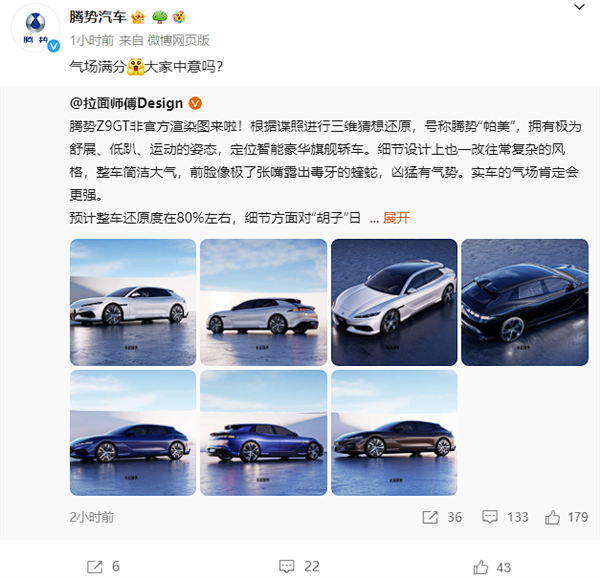The height and width of the screenshot is (578, 600).
Task: Open @拉面师傅Design profile link
Action: coord(128,104)
